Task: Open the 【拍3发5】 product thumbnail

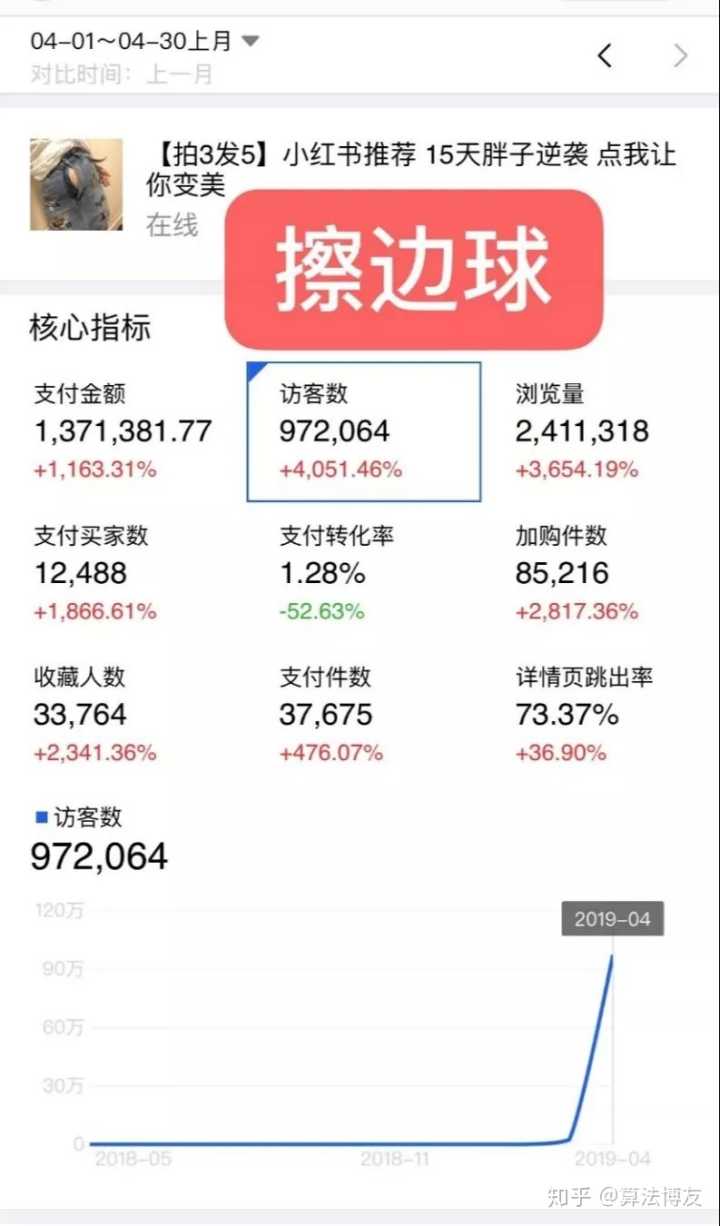Action: pos(76,185)
